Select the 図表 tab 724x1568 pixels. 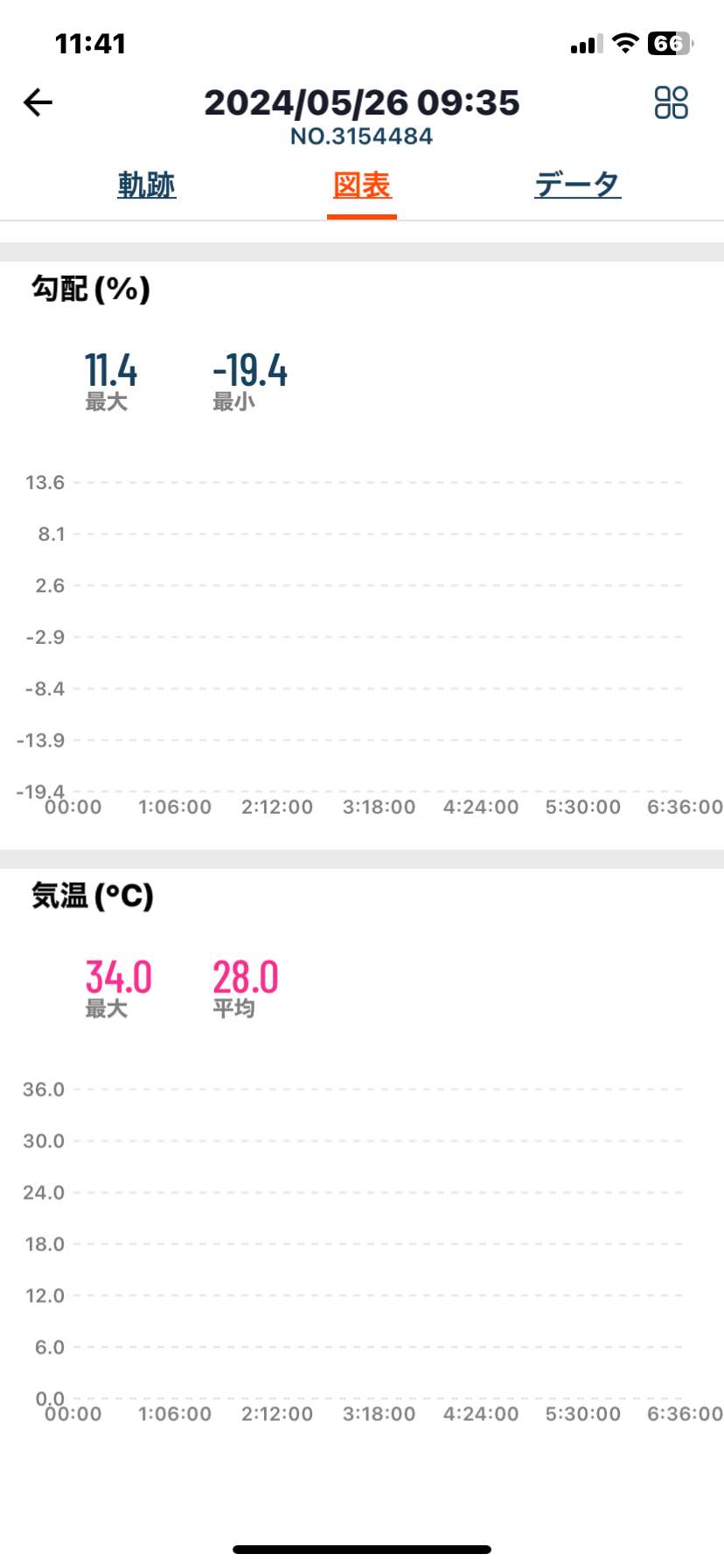pos(362,185)
